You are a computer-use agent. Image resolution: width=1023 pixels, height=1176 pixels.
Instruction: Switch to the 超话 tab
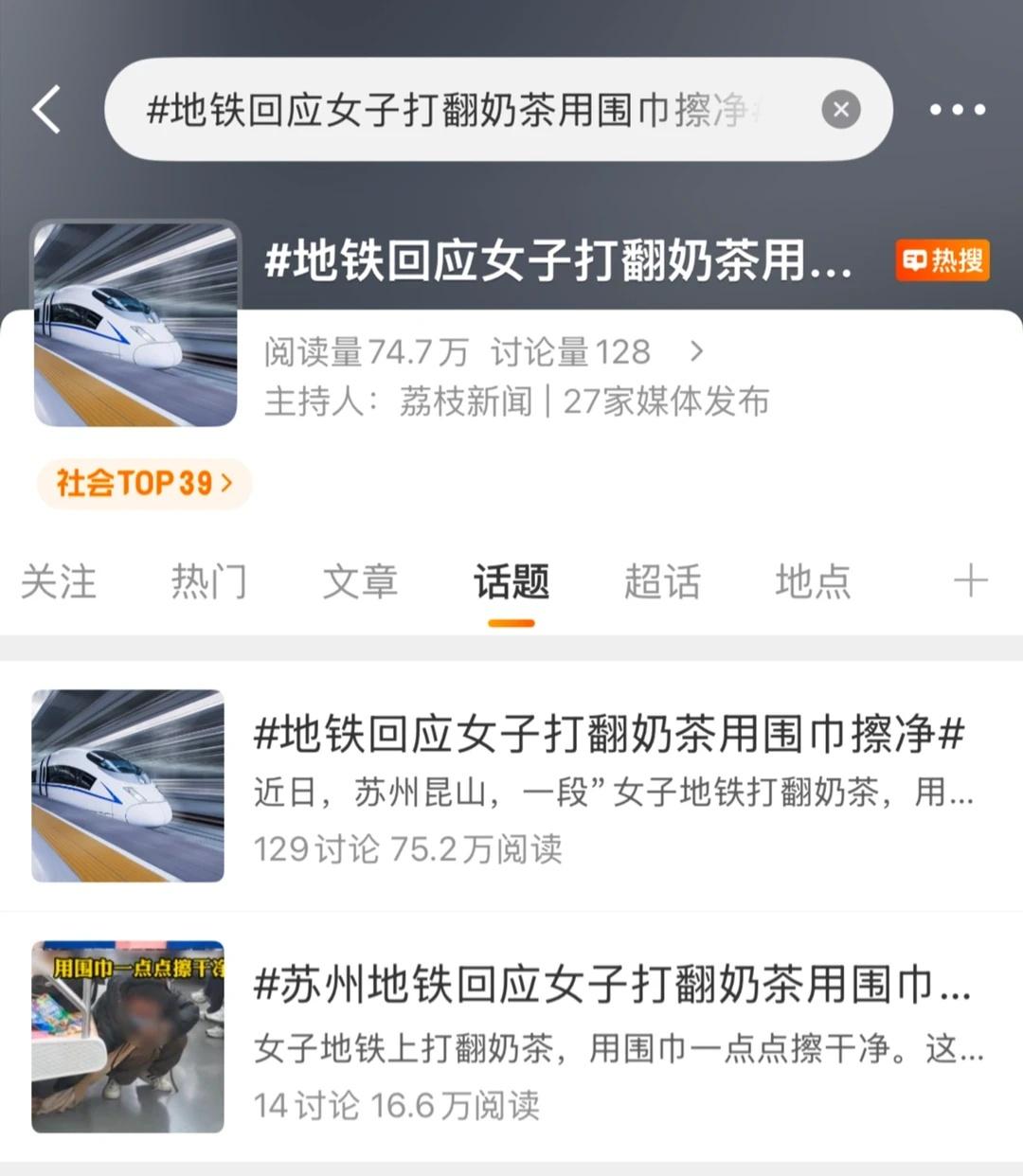pyautogui.click(x=663, y=583)
